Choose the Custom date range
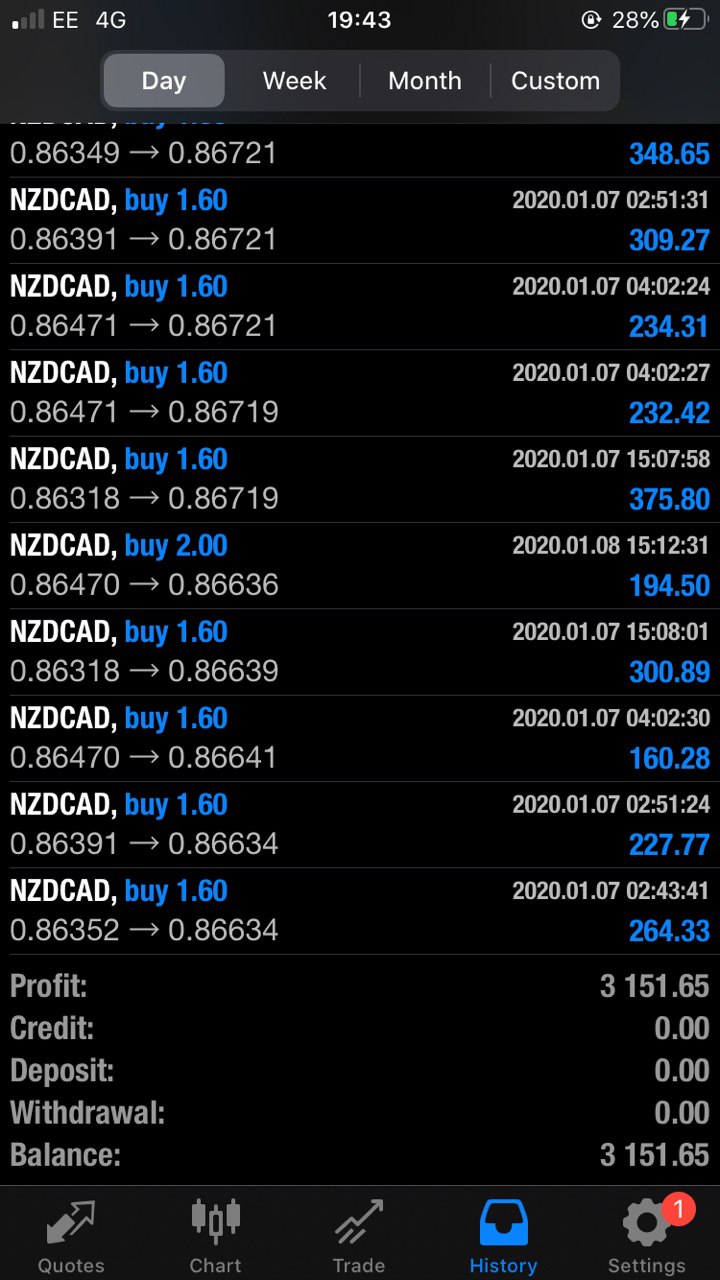Image resolution: width=720 pixels, height=1280 pixels. pos(555,81)
